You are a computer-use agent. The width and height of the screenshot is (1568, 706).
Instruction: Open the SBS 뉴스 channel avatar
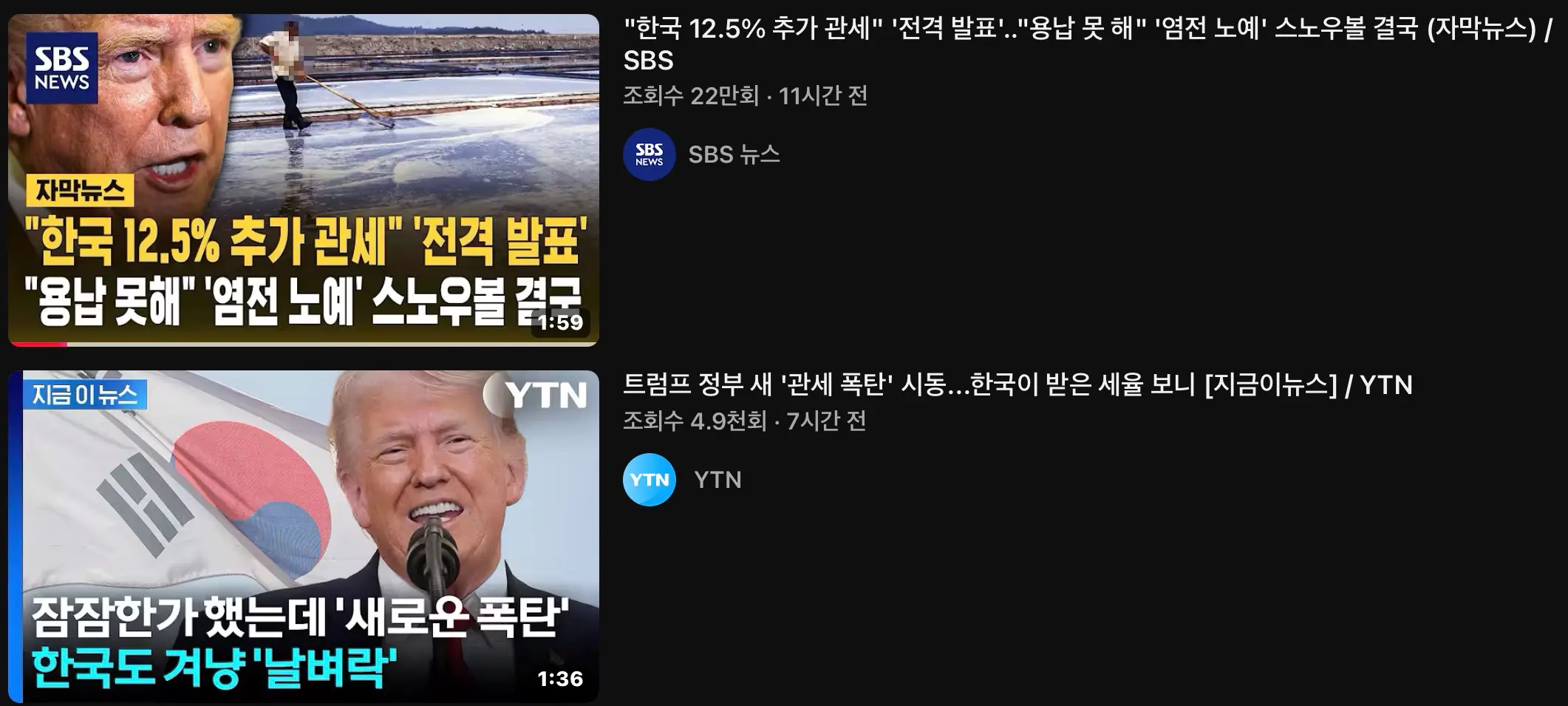point(650,155)
